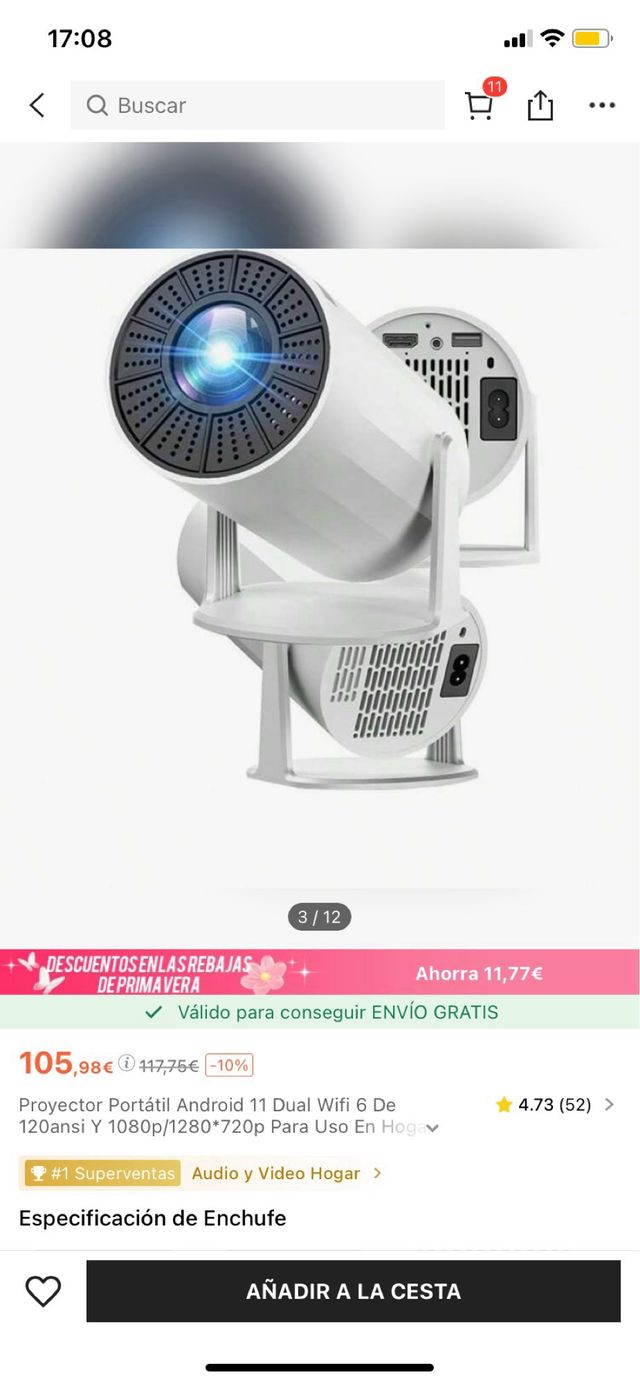Tap AÑADIR A LA CESTA button
640x1384 pixels.
(353, 1291)
